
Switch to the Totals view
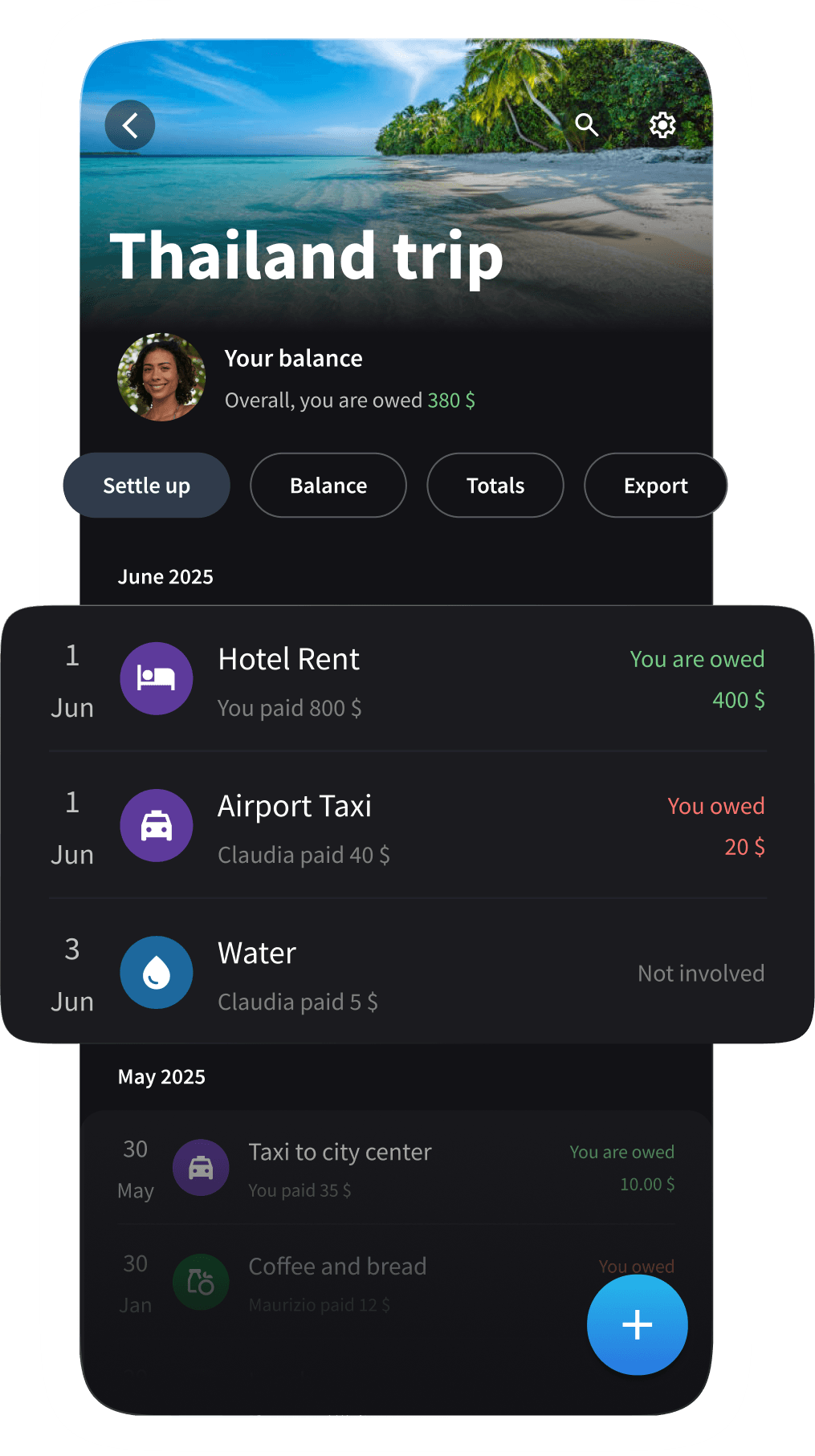pyautogui.click(x=495, y=485)
